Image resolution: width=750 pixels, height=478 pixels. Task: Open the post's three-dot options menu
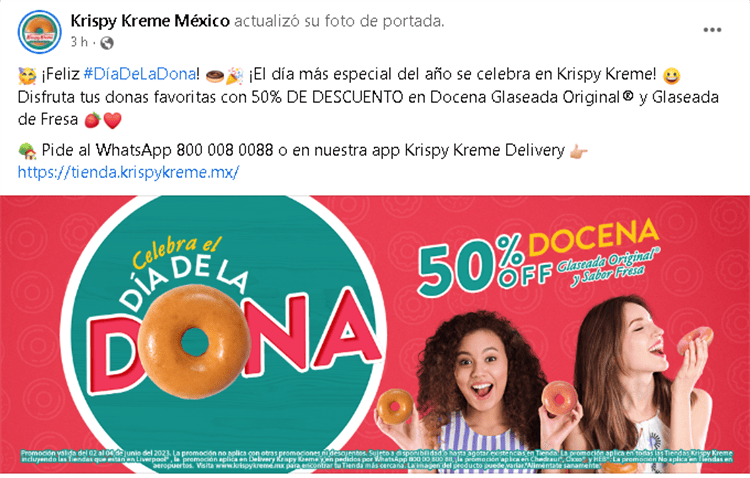click(x=712, y=30)
